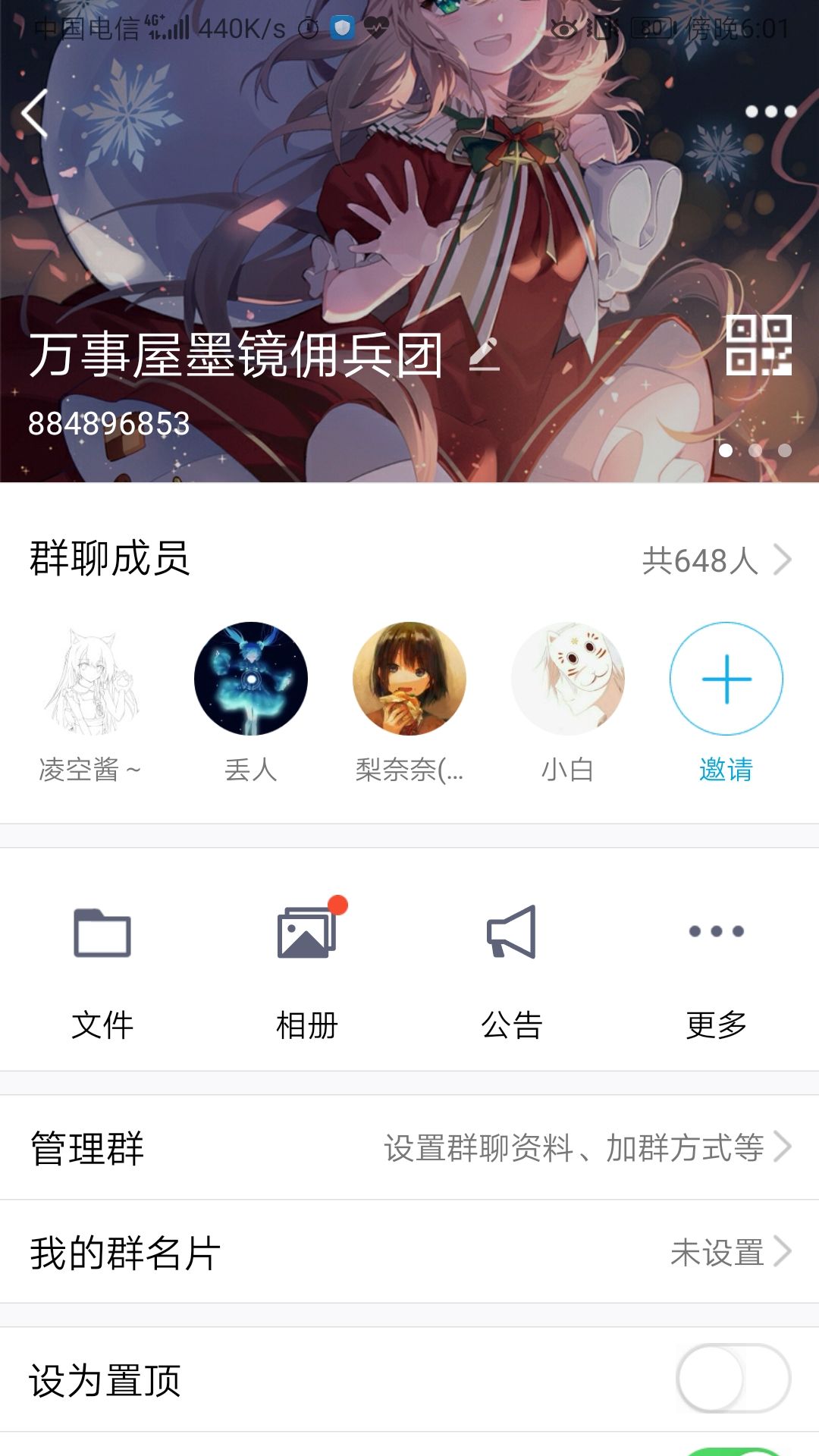Screen dimensions: 819x1456
Task: Select the 文件 tab label
Action: click(104, 1025)
